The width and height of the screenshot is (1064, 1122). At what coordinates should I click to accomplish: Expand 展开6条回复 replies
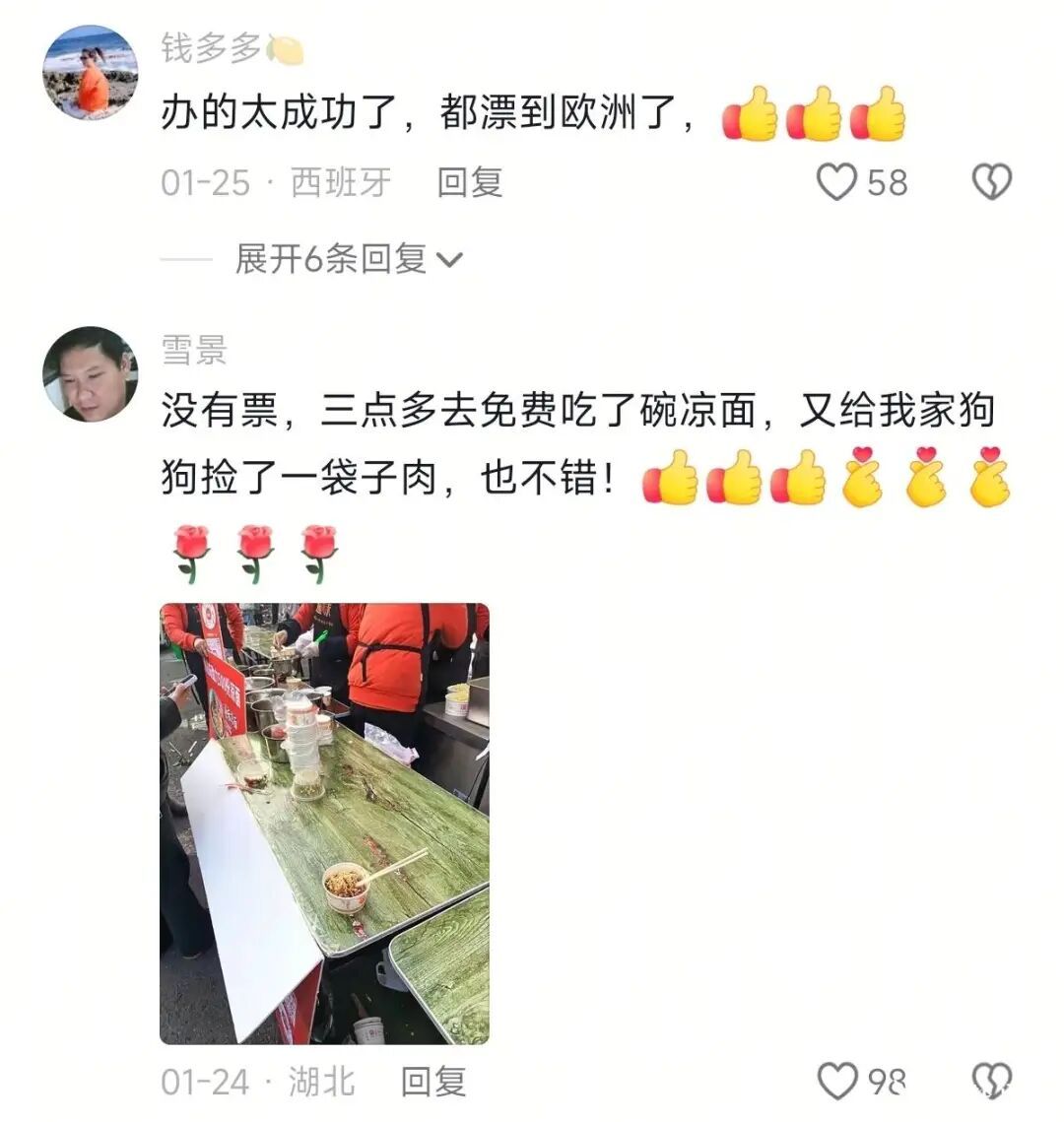pos(348,259)
